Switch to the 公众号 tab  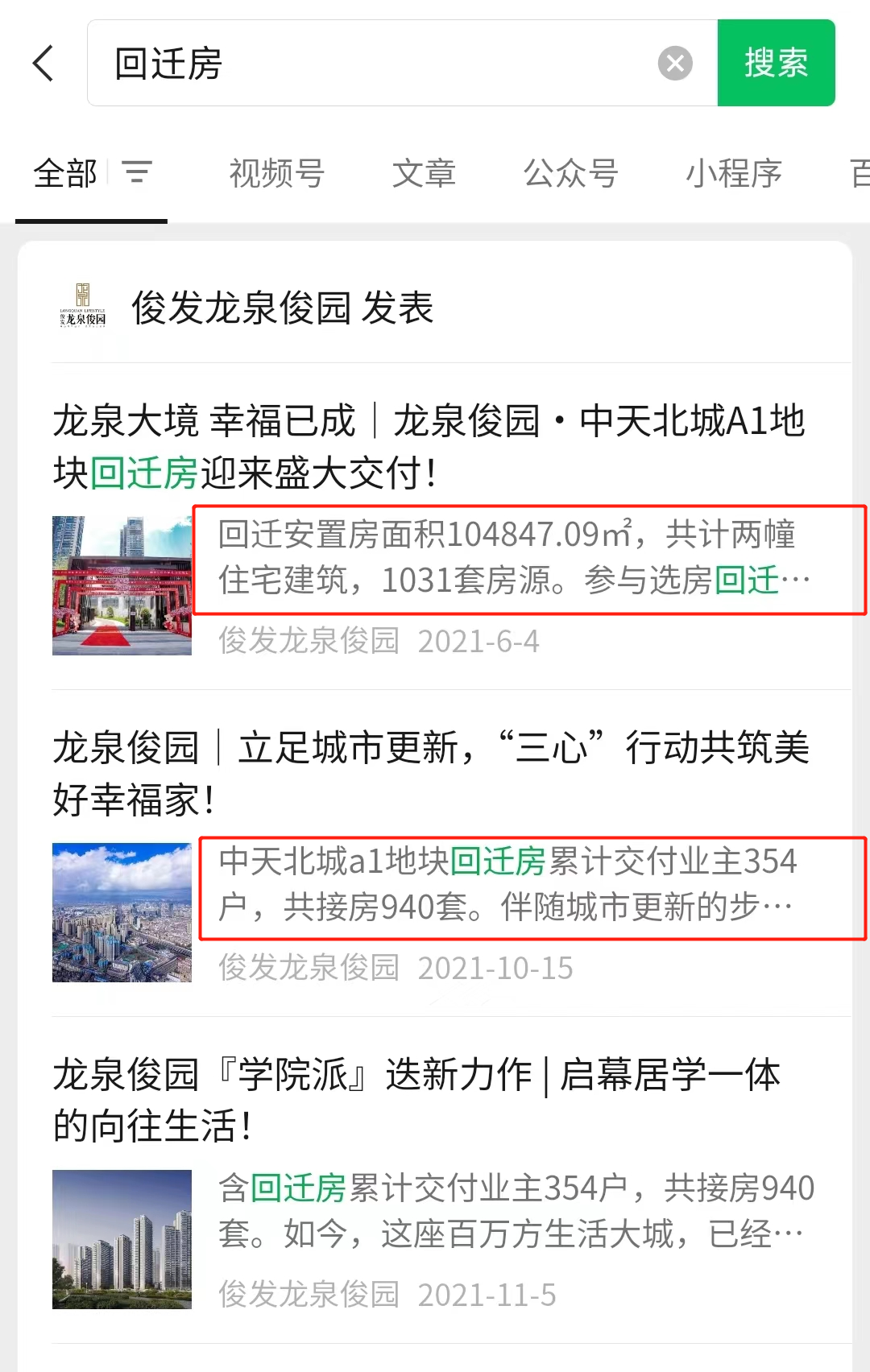pyautogui.click(x=570, y=173)
